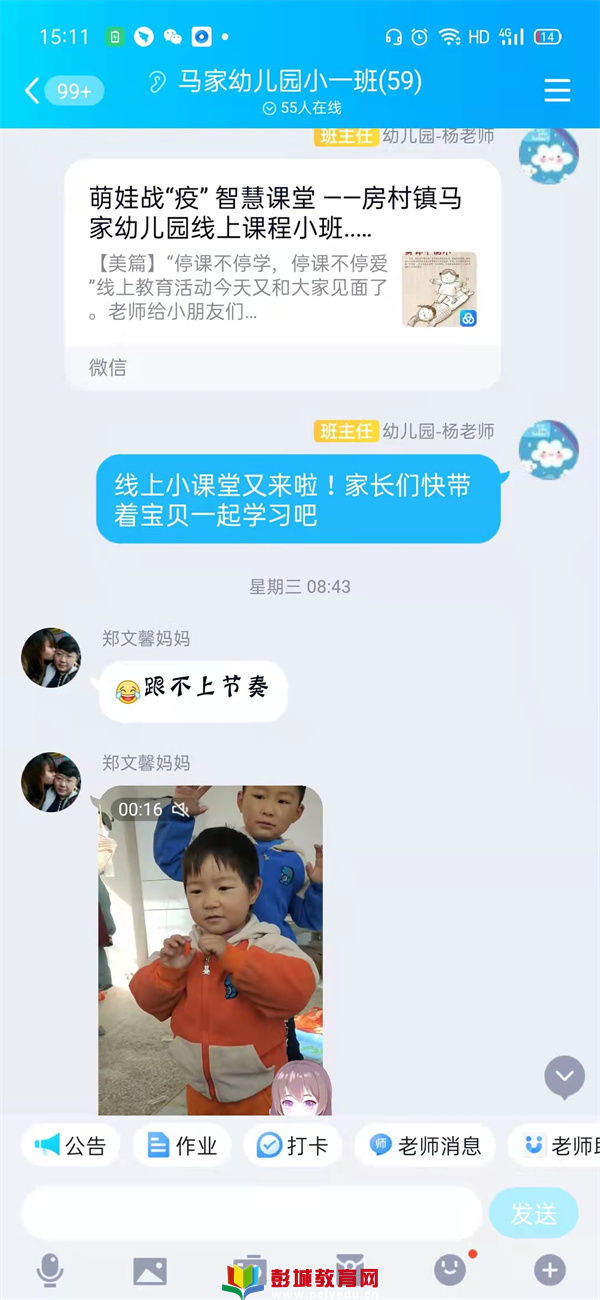600x1300 pixels.
Task: Open the group menu icon
Action: coord(557,91)
